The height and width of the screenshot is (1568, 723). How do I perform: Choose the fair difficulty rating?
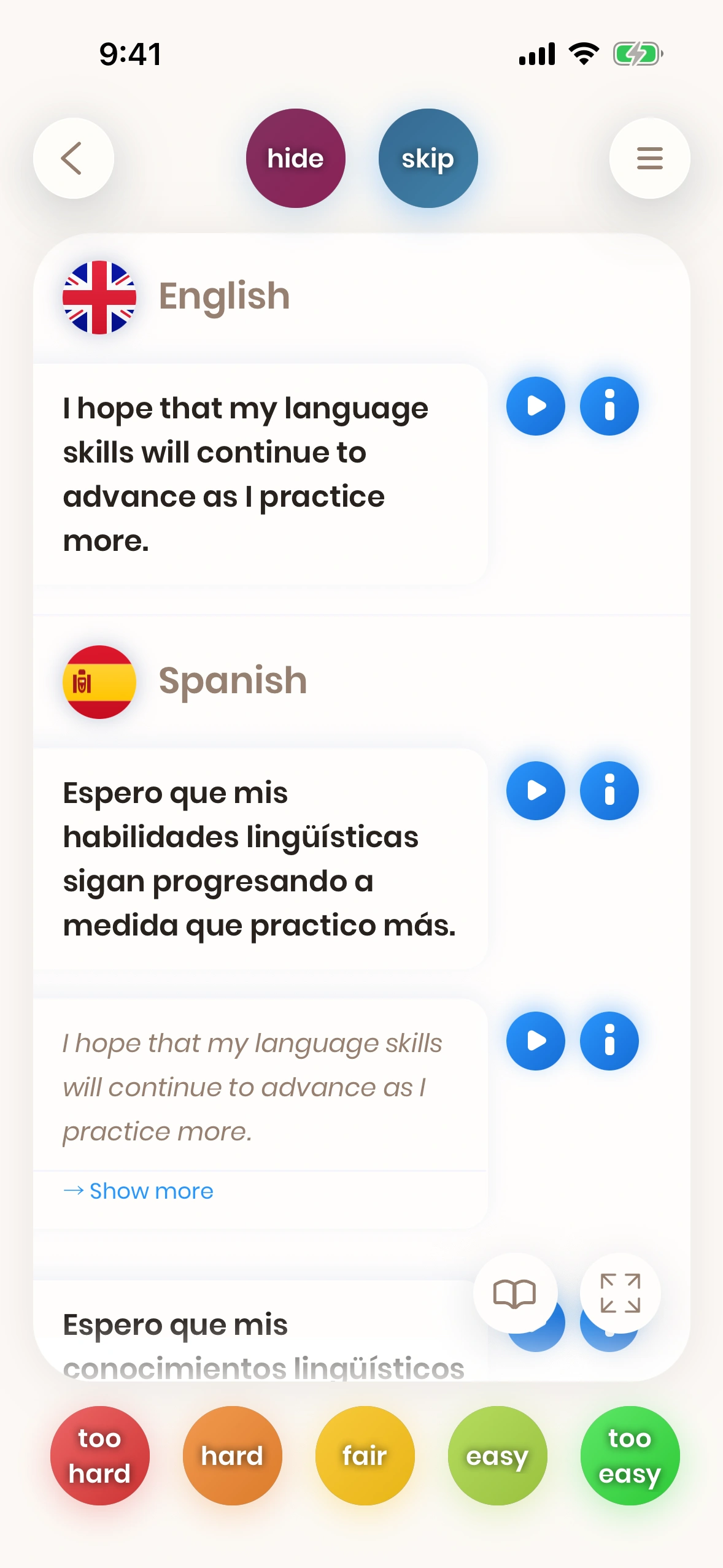tap(365, 1456)
